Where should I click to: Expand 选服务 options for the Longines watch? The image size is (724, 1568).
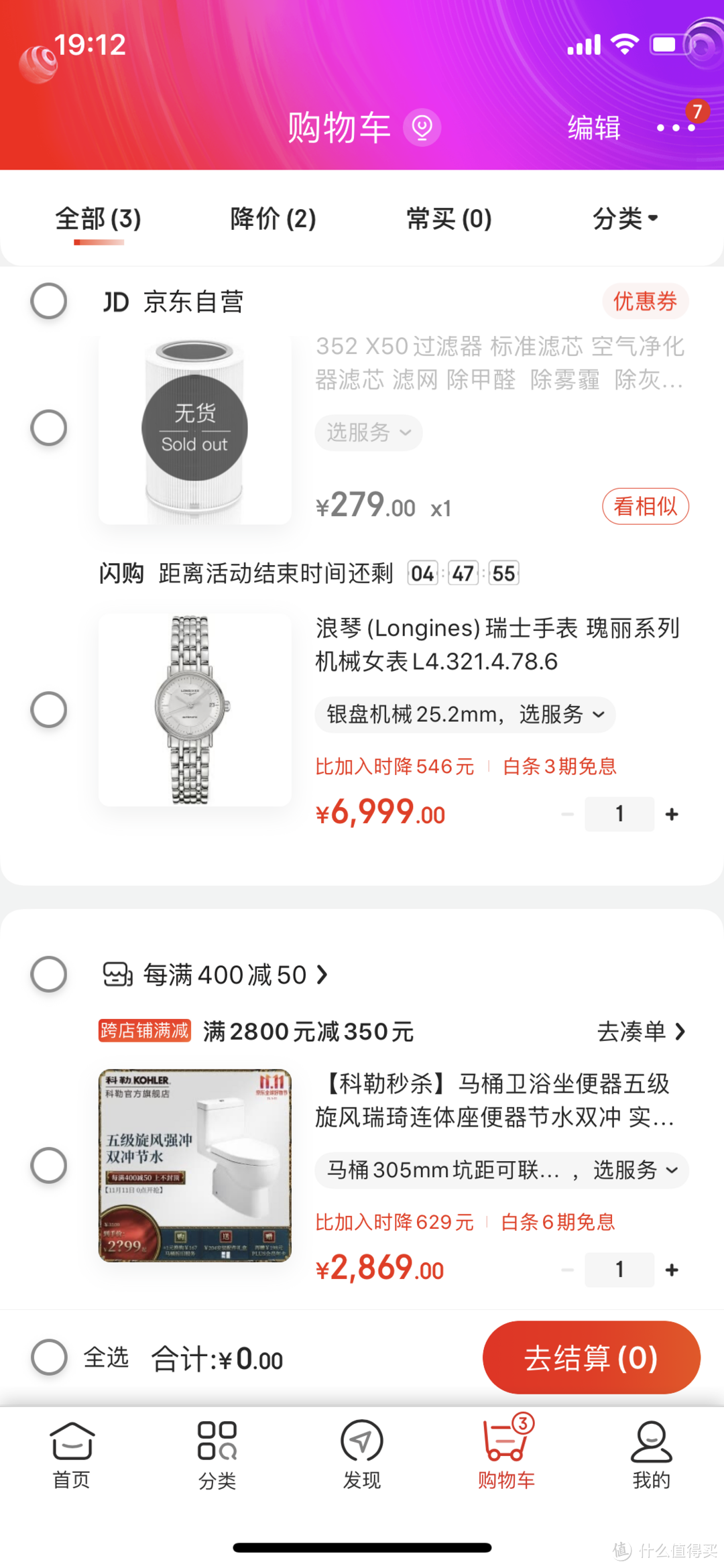(x=465, y=715)
